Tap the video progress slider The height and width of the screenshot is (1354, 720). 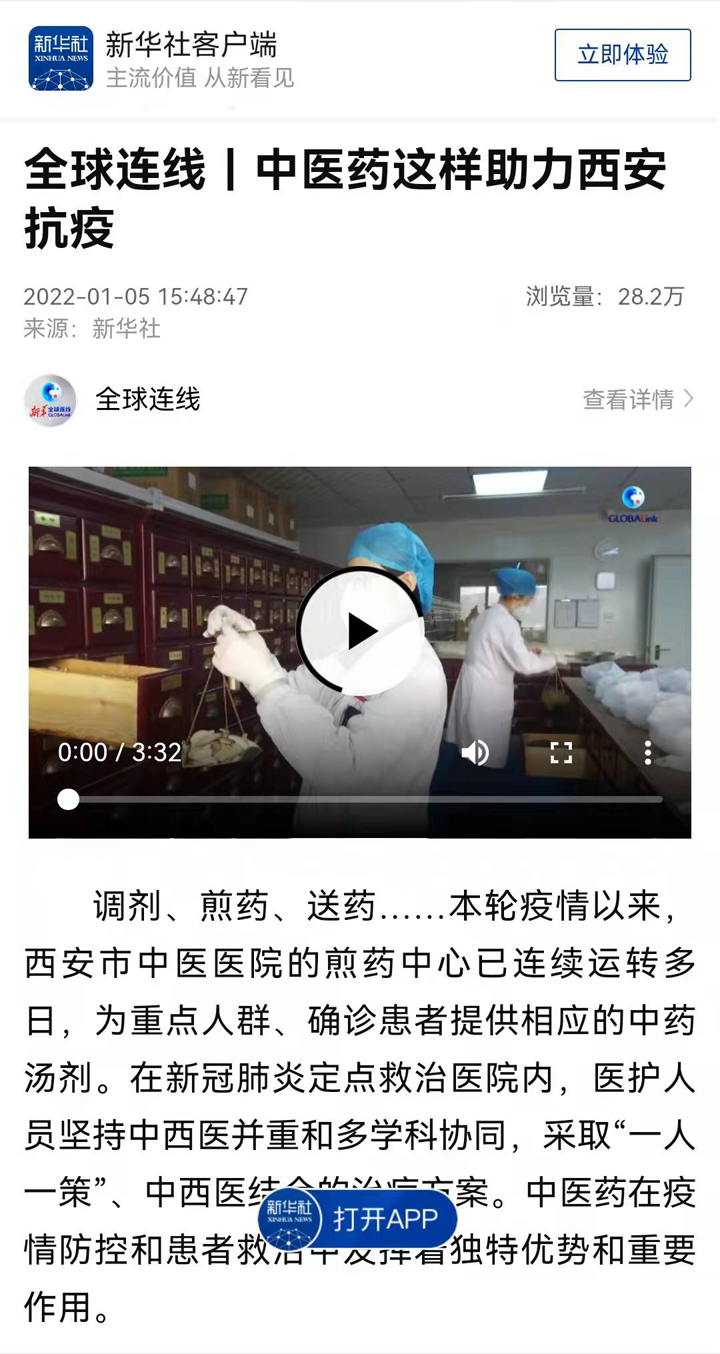(x=360, y=799)
